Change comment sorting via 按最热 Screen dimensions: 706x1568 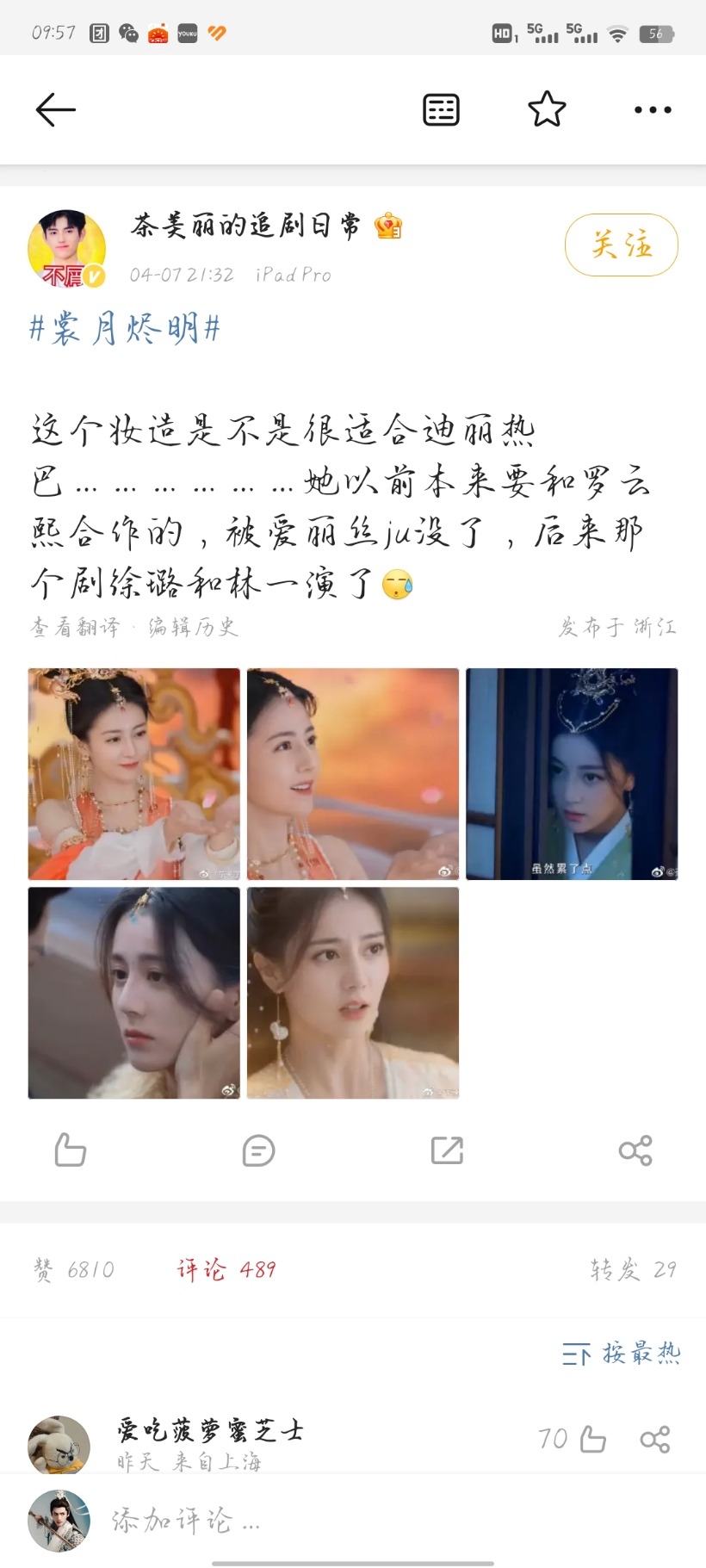tap(622, 1354)
